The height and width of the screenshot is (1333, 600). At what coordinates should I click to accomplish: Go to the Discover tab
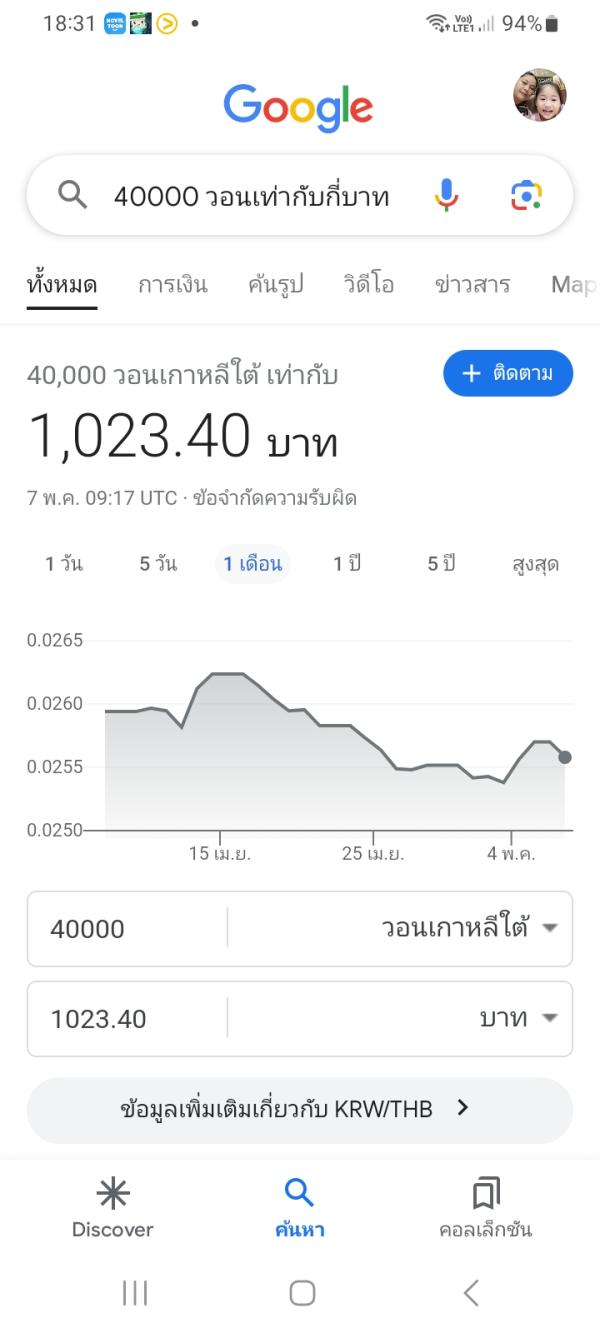click(112, 1208)
